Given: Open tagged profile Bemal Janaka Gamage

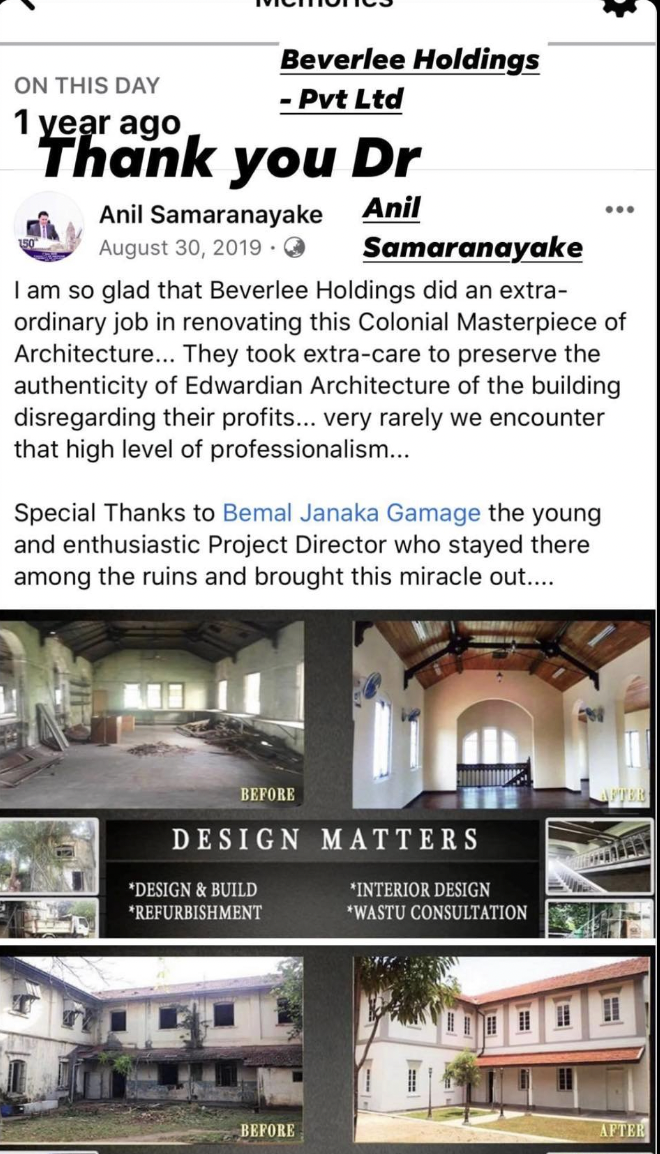Looking at the screenshot, I should tap(351, 513).
